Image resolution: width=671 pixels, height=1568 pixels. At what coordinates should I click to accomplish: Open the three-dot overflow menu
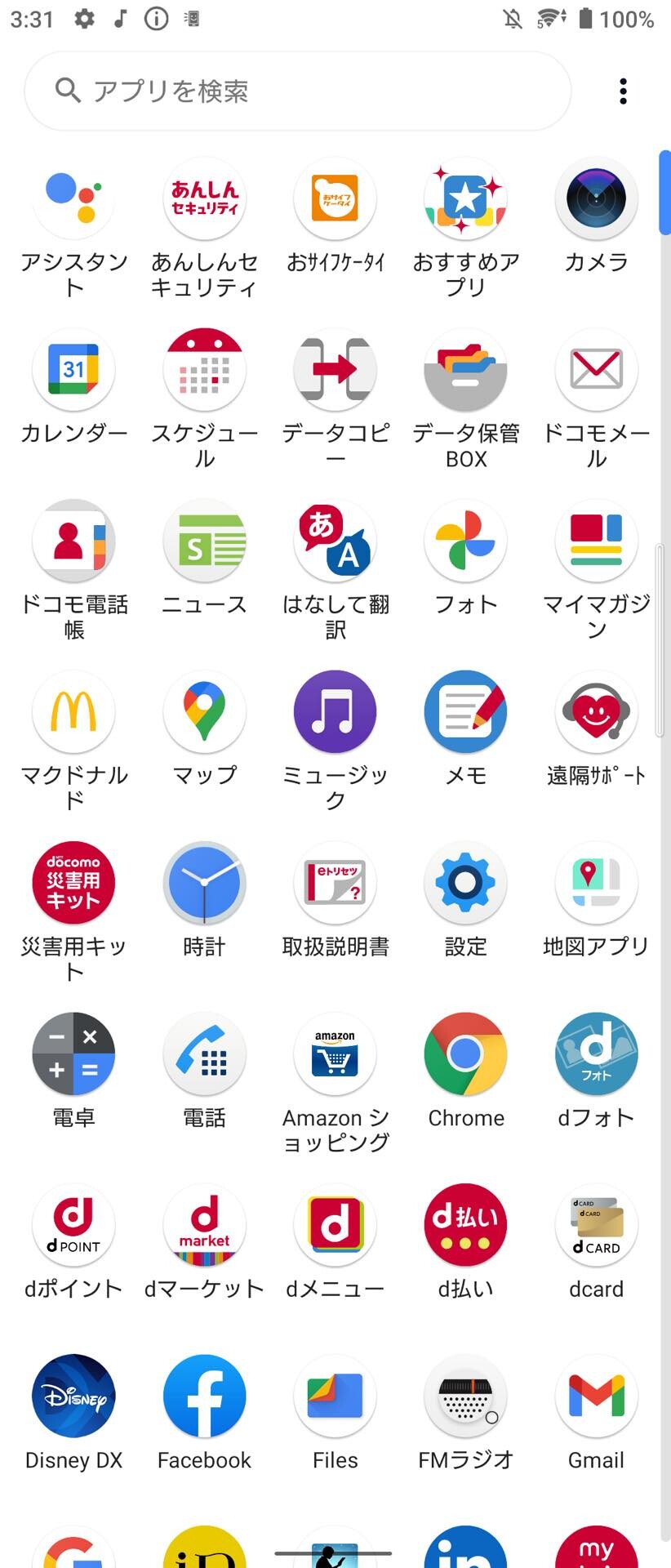click(x=623, y=91)
